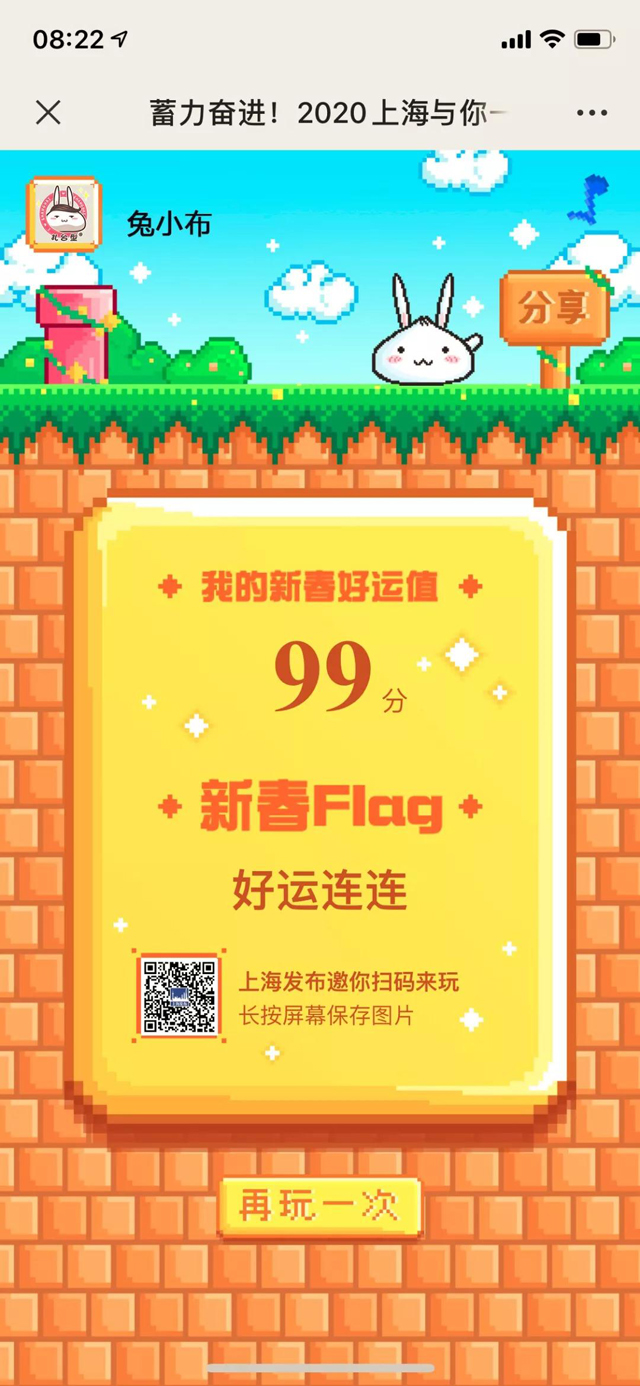Toggle the background music note icon
This screenshot has height=1386, width=640.
[590, 196]
